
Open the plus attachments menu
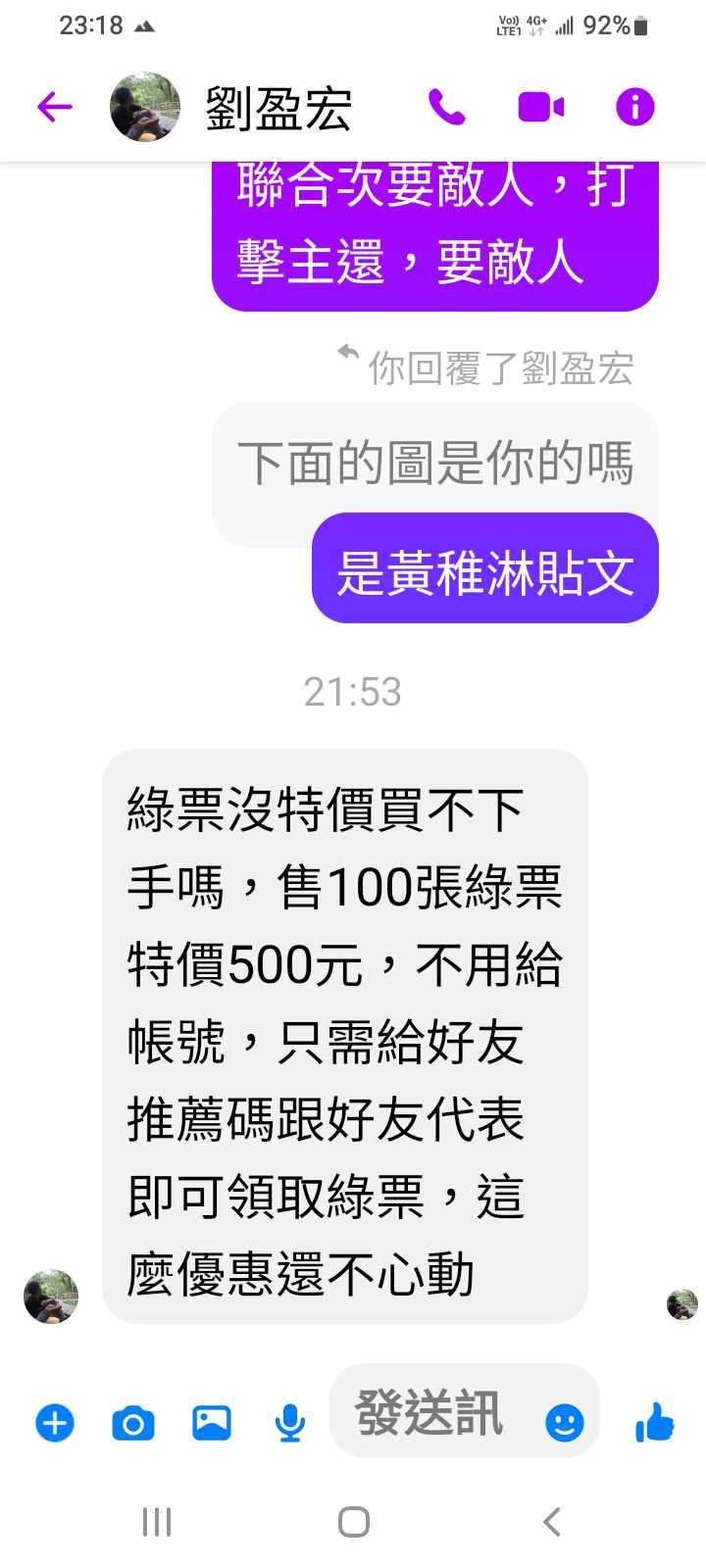[55, 1422]
